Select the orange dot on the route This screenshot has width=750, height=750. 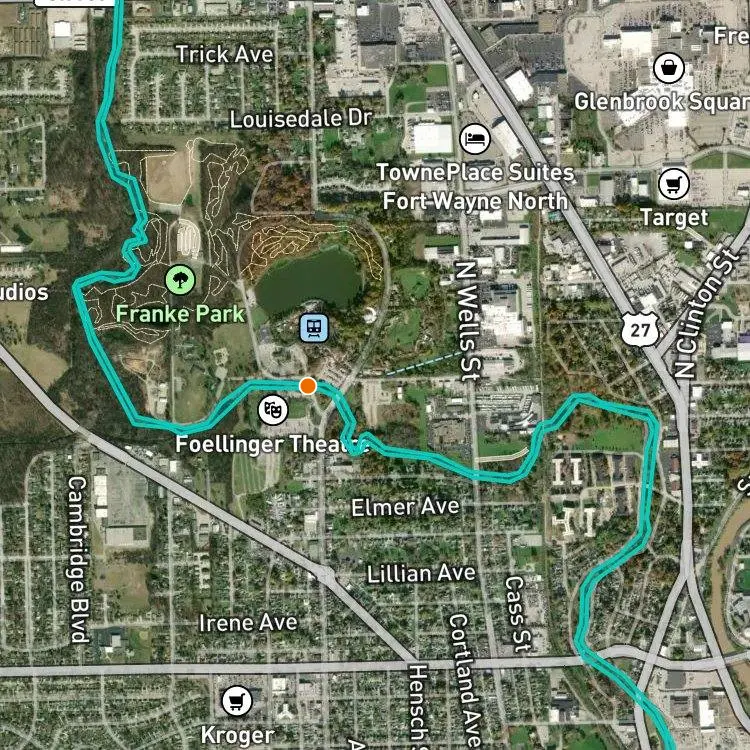click(x=308, y=386)
